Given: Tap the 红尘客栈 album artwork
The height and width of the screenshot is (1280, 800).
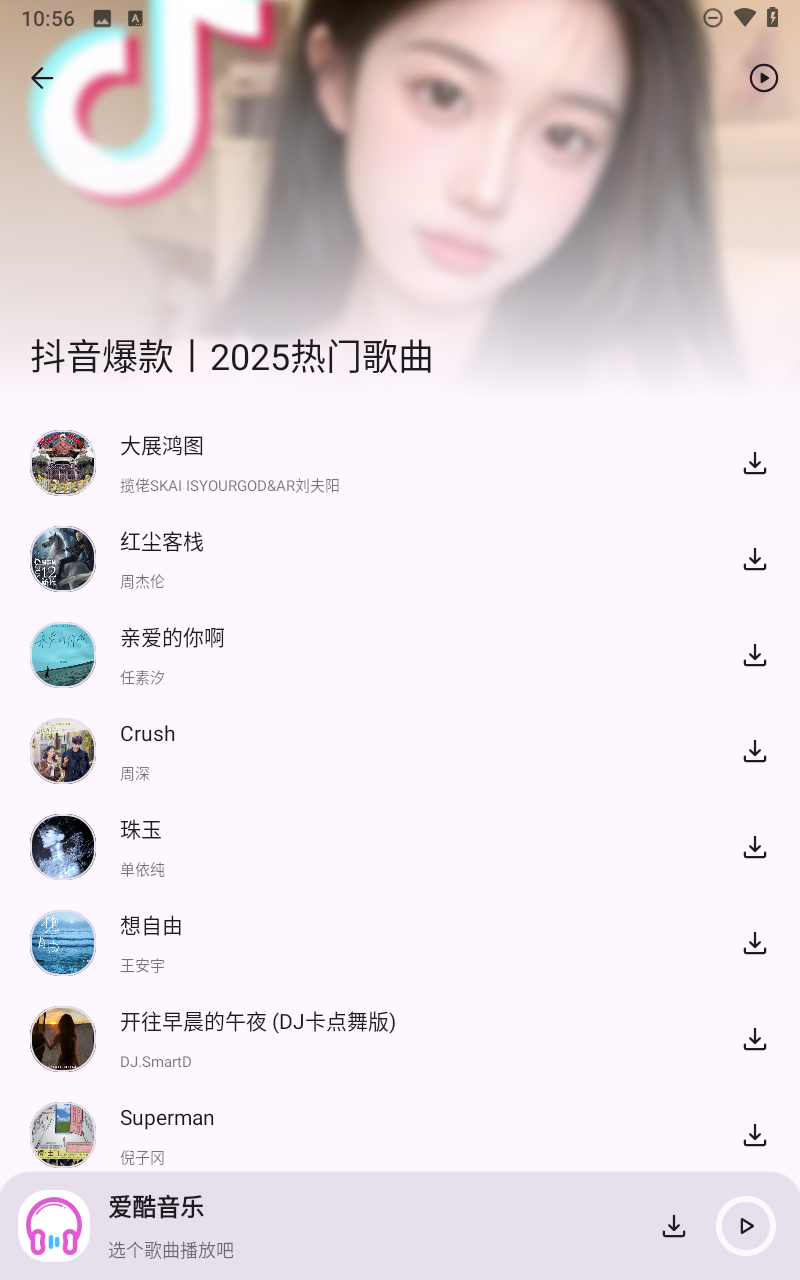Looking at the screenshot, I should [62, 559].
